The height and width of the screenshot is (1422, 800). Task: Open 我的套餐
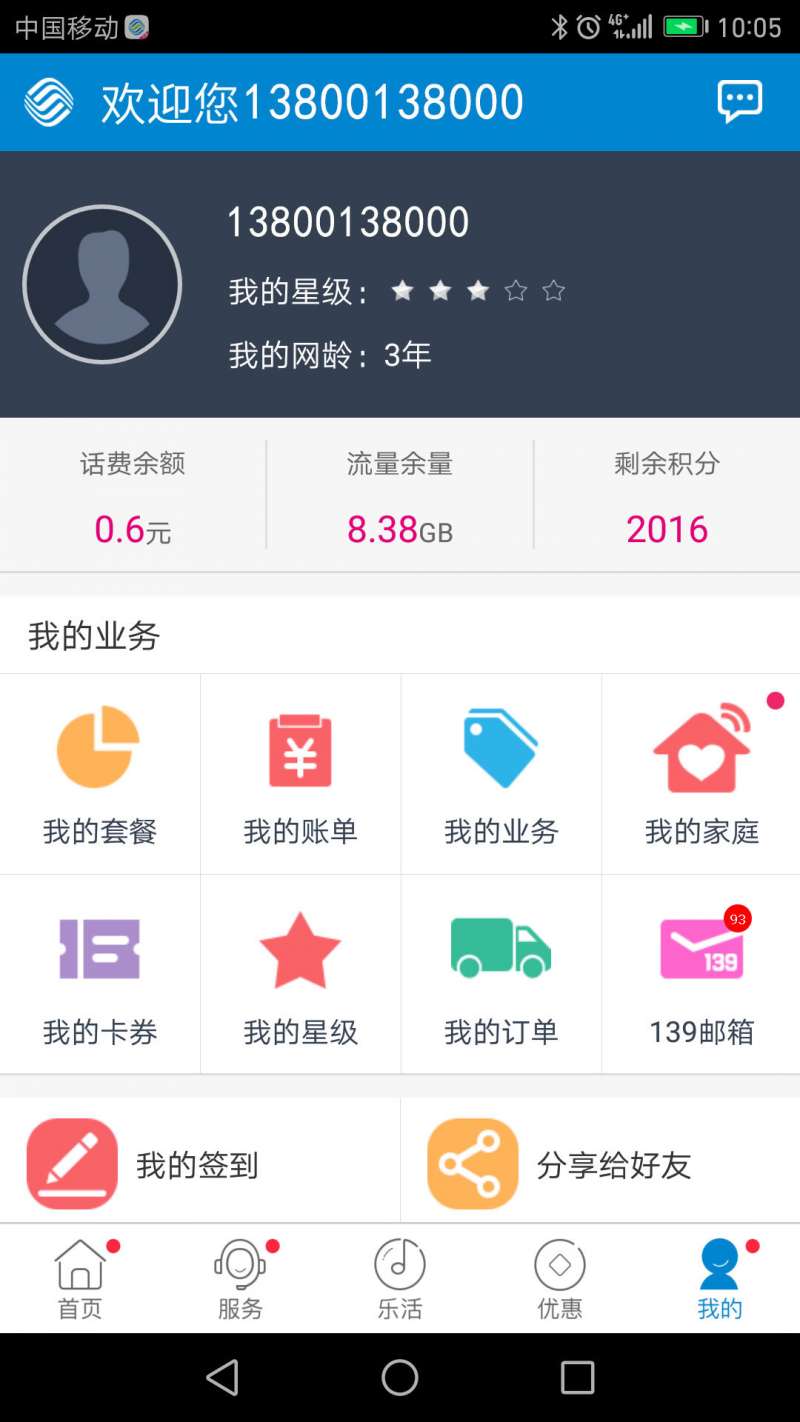(100, 774)
